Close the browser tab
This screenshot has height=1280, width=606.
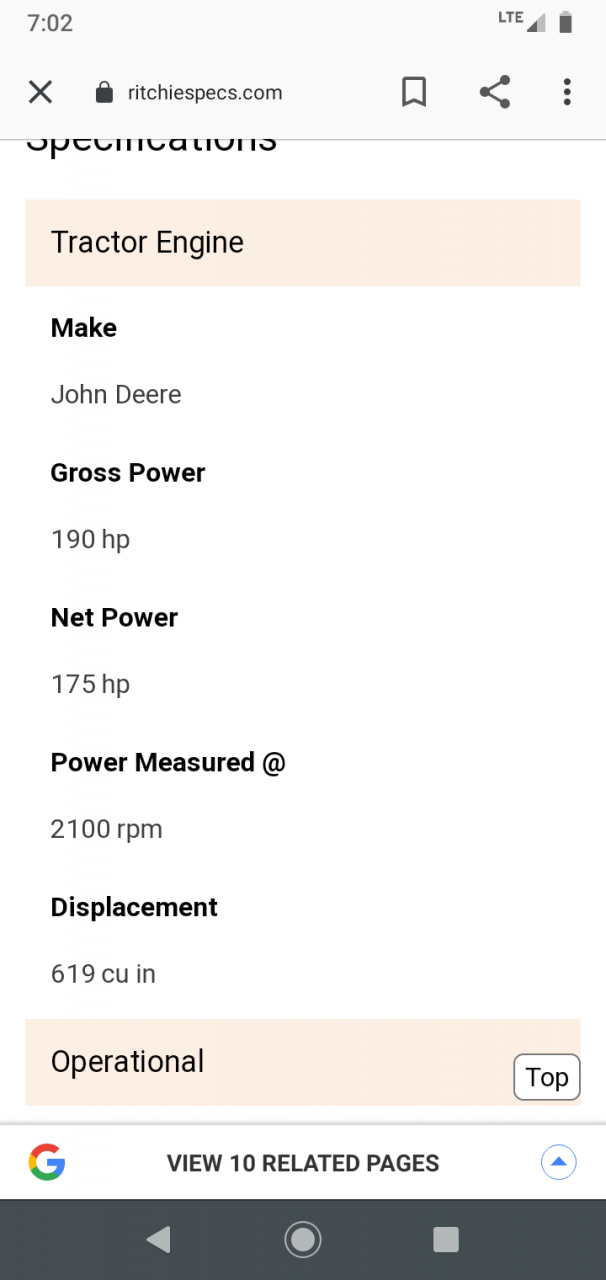coord(40,93)
